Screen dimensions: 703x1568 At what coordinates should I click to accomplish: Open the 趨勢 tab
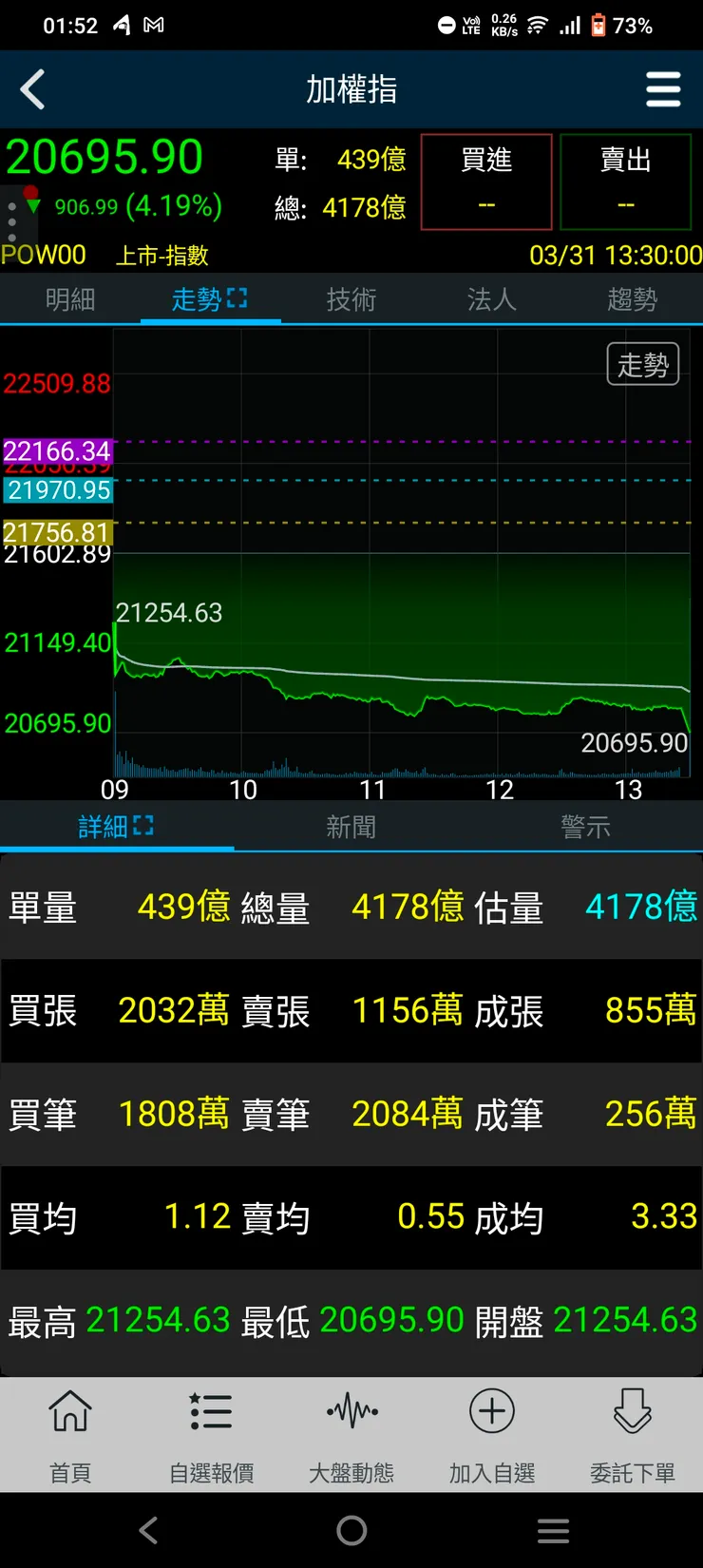pyautogui.click(x=632, y=300)
